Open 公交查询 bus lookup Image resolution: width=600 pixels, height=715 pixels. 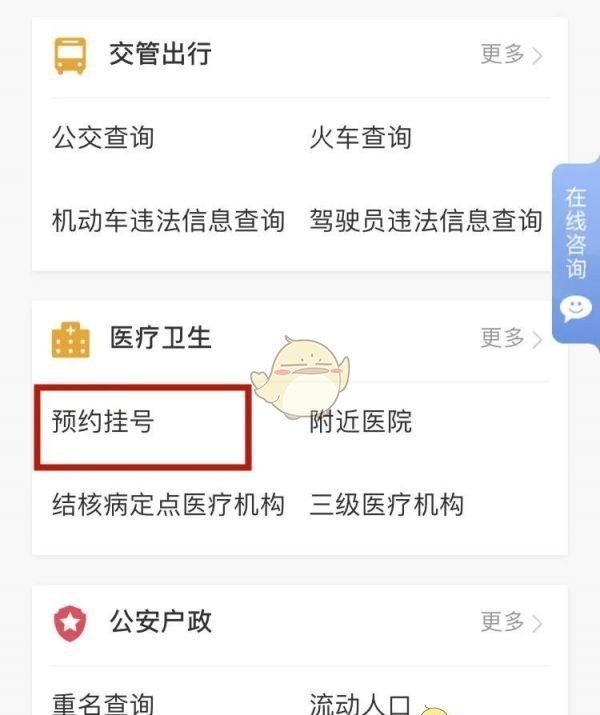[103, 138]
